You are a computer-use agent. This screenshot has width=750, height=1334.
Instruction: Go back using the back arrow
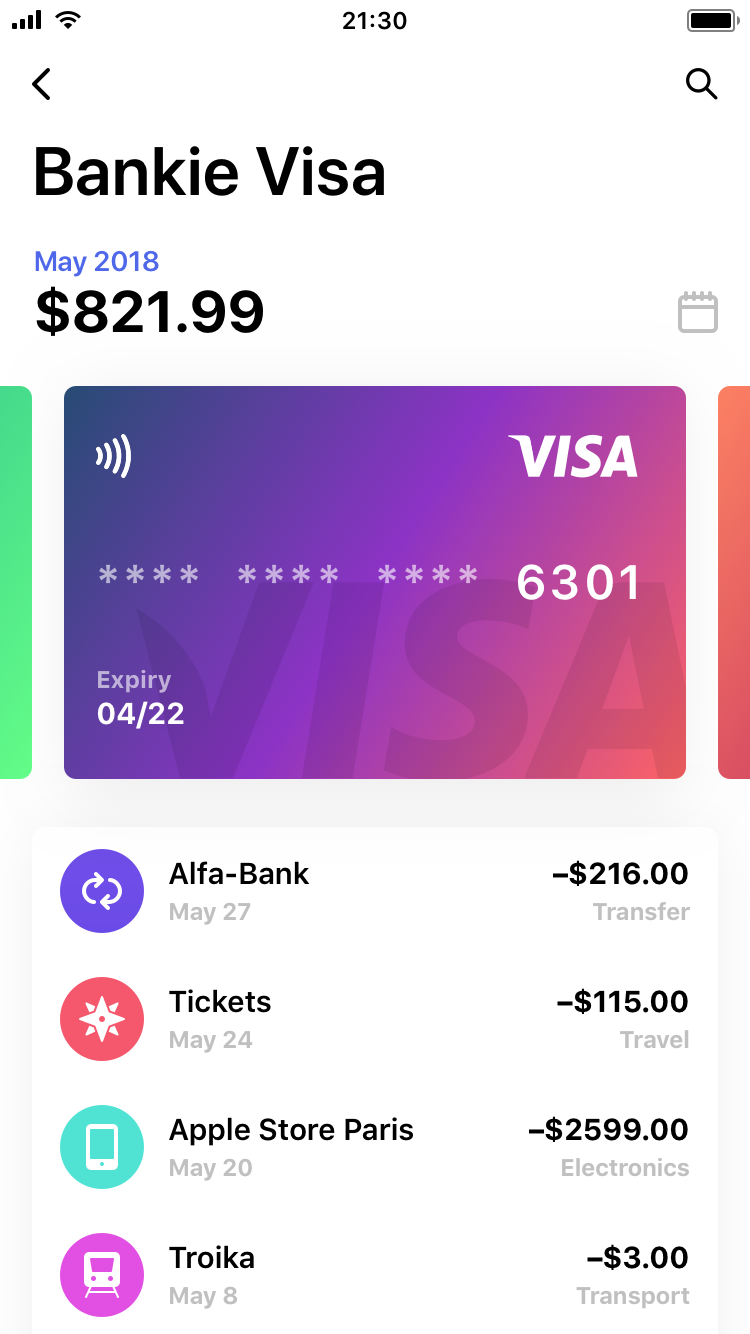(41, 84)
